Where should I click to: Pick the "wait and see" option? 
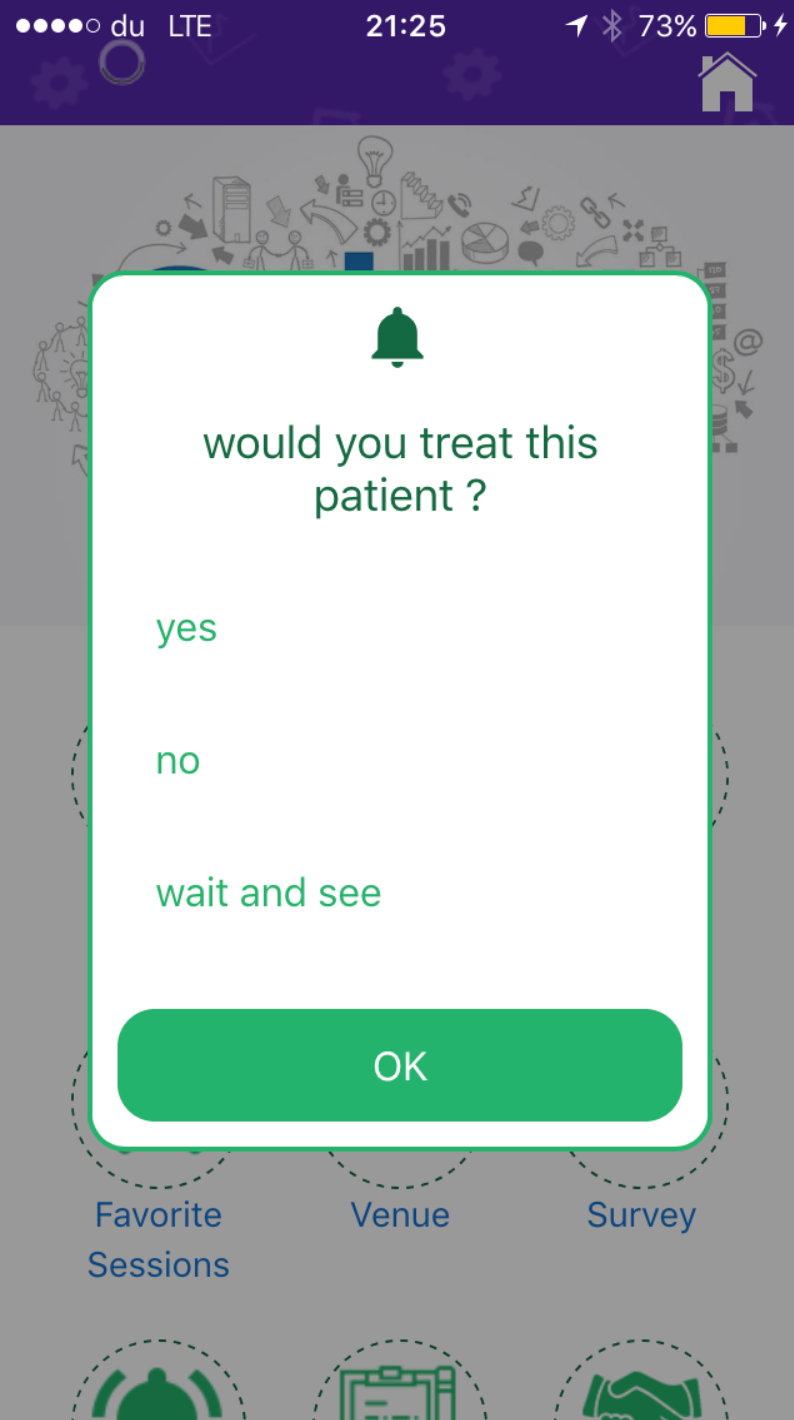coord(268,893)
